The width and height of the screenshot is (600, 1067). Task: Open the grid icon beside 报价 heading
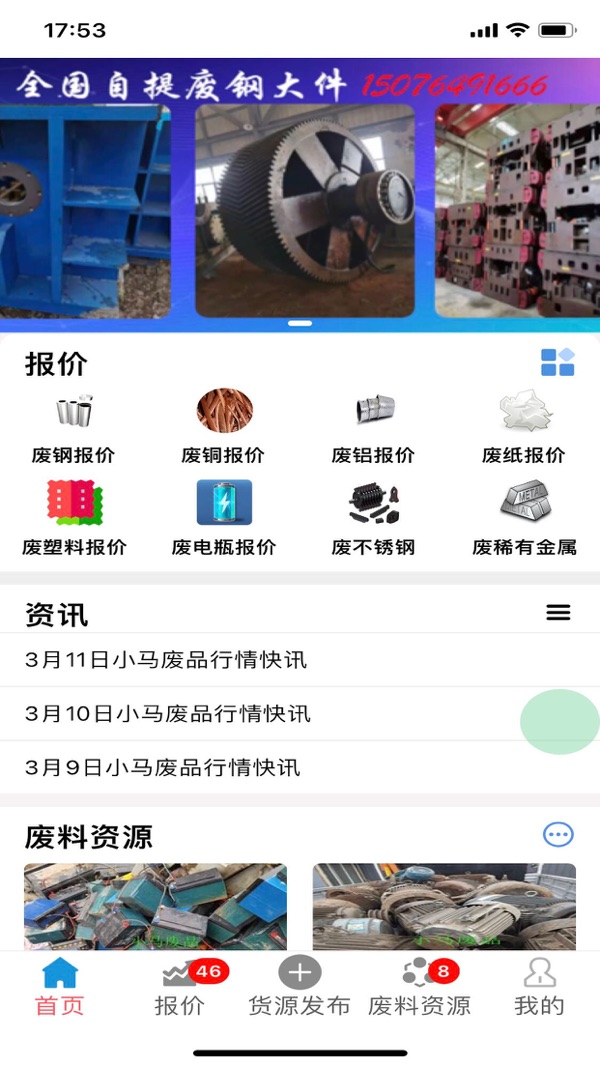tap(558, 362)
